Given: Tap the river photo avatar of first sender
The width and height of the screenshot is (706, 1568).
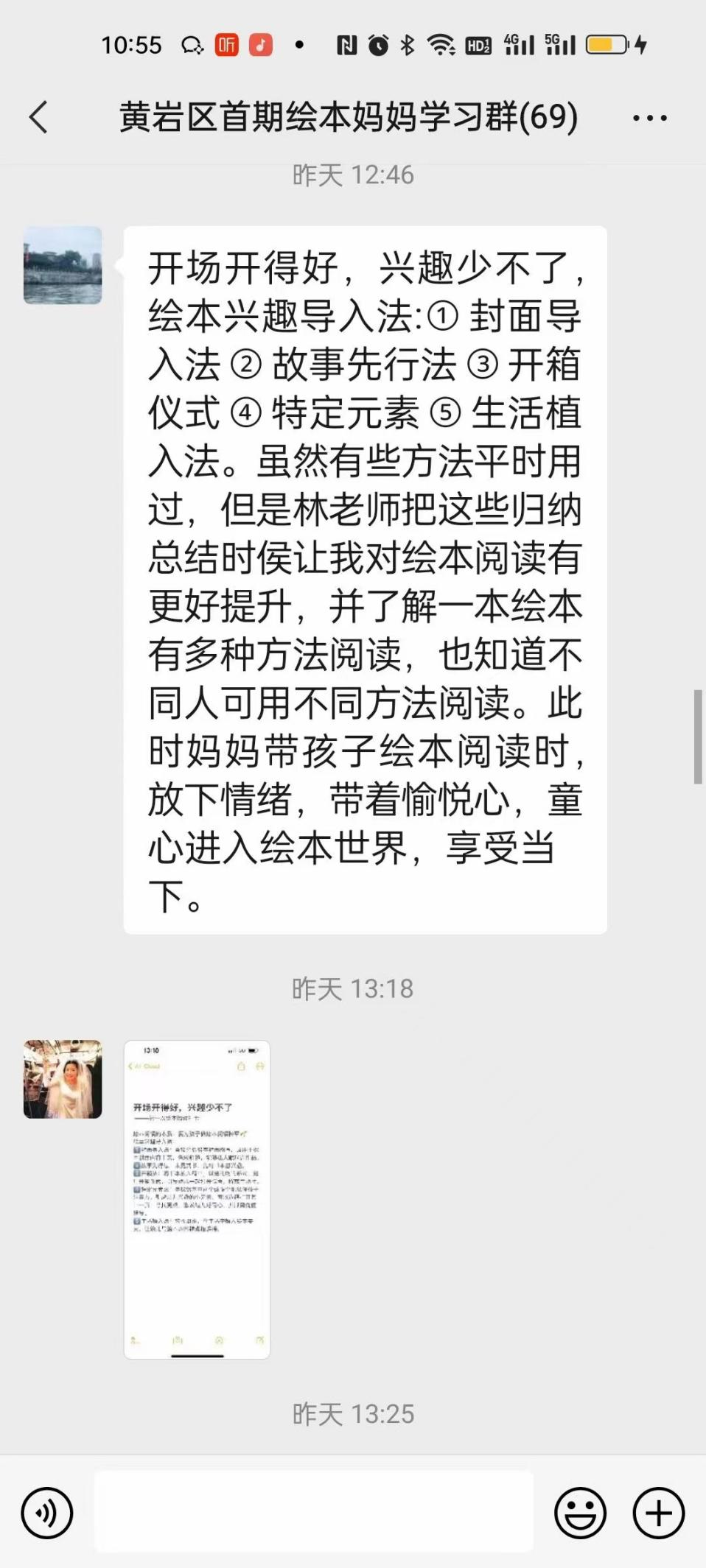Looking at the screenshot, I should point(63,265).
